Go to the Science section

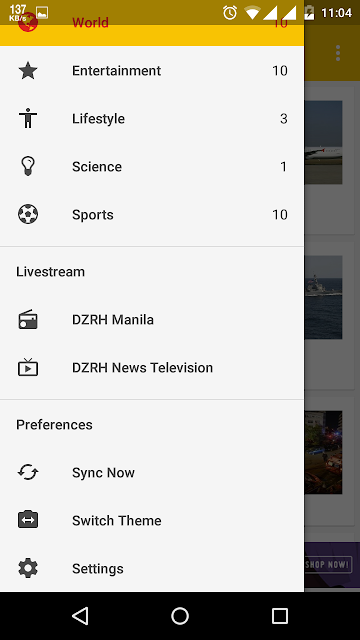pos(152,167)
